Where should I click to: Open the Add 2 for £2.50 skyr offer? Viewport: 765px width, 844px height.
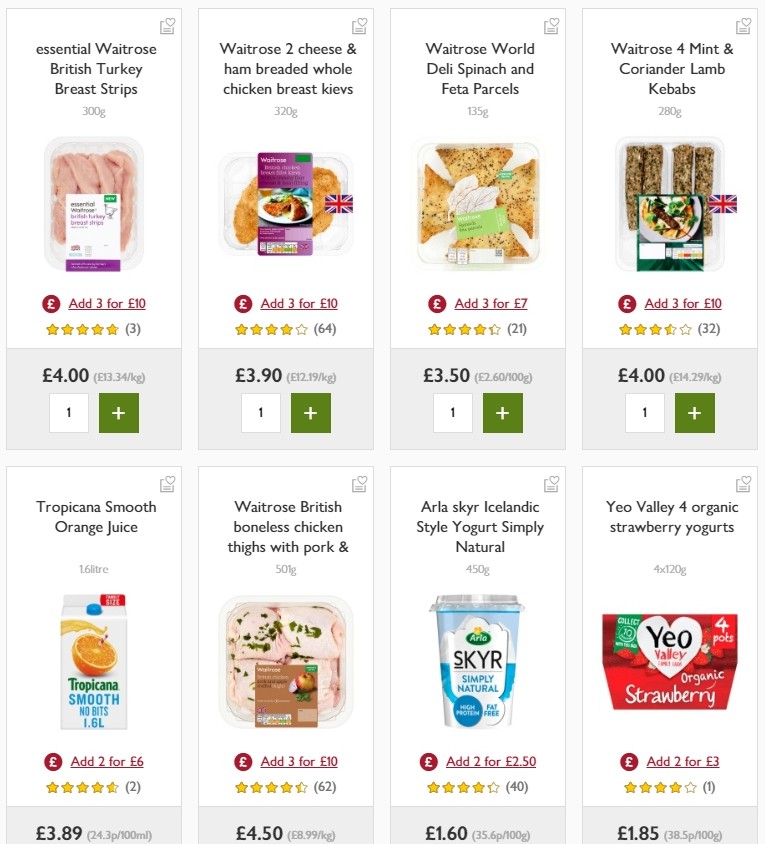coord(489,761)
